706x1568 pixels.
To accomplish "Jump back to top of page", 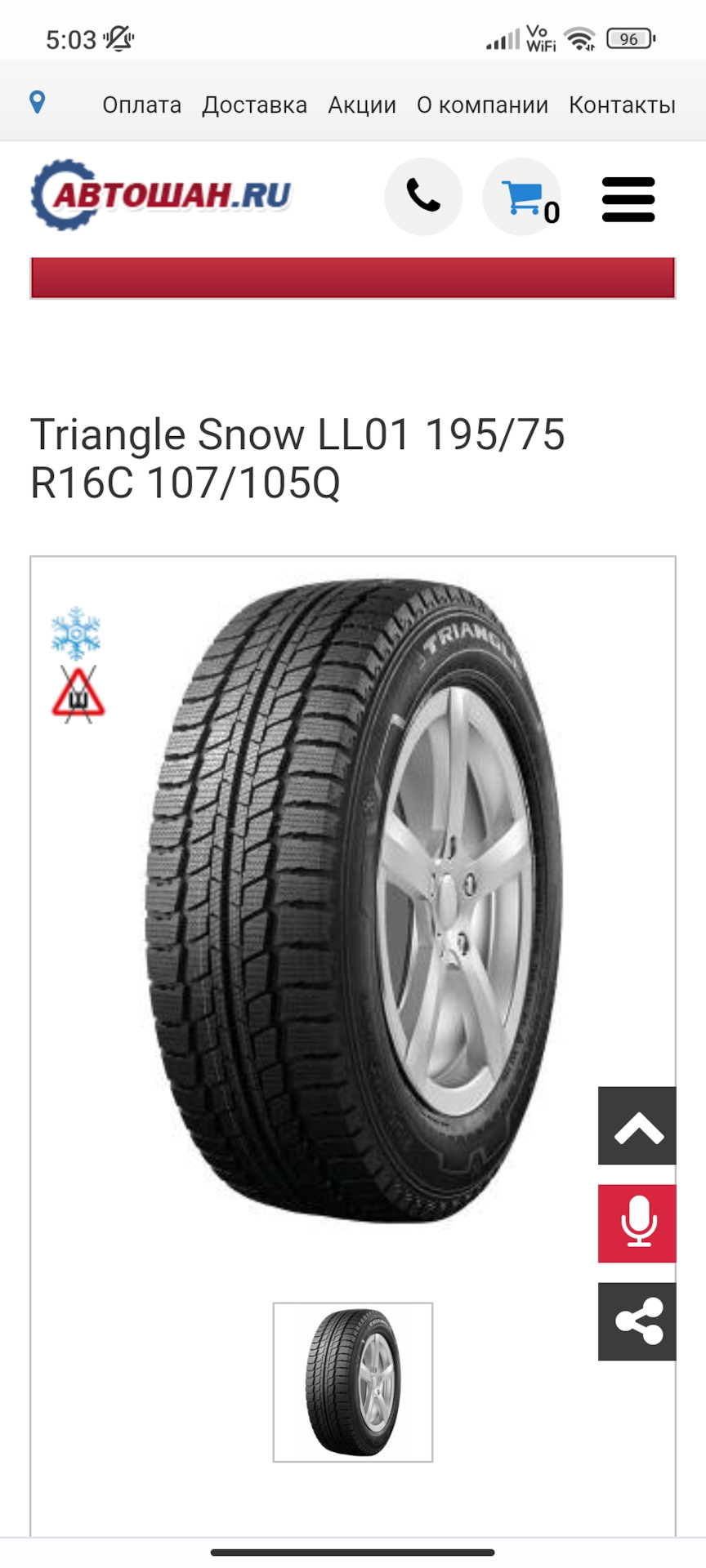I will pos(637,1126).
